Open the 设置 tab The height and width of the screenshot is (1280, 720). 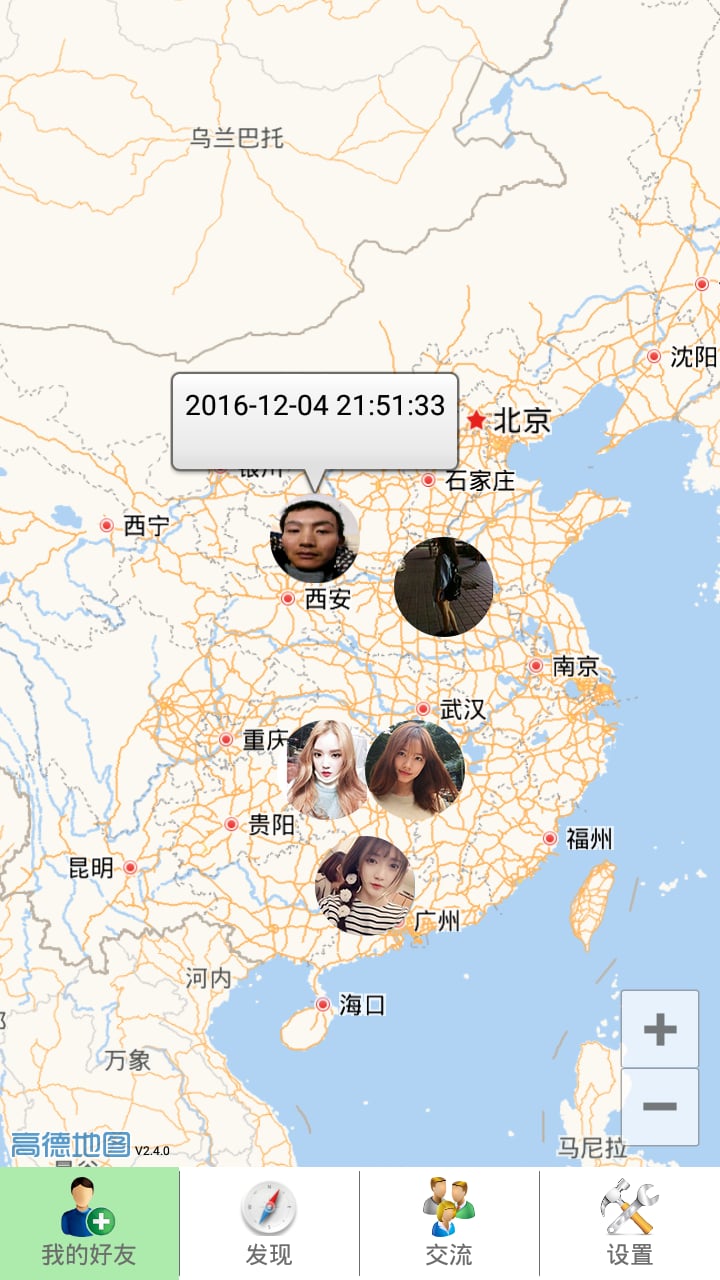click(630, 1223)
